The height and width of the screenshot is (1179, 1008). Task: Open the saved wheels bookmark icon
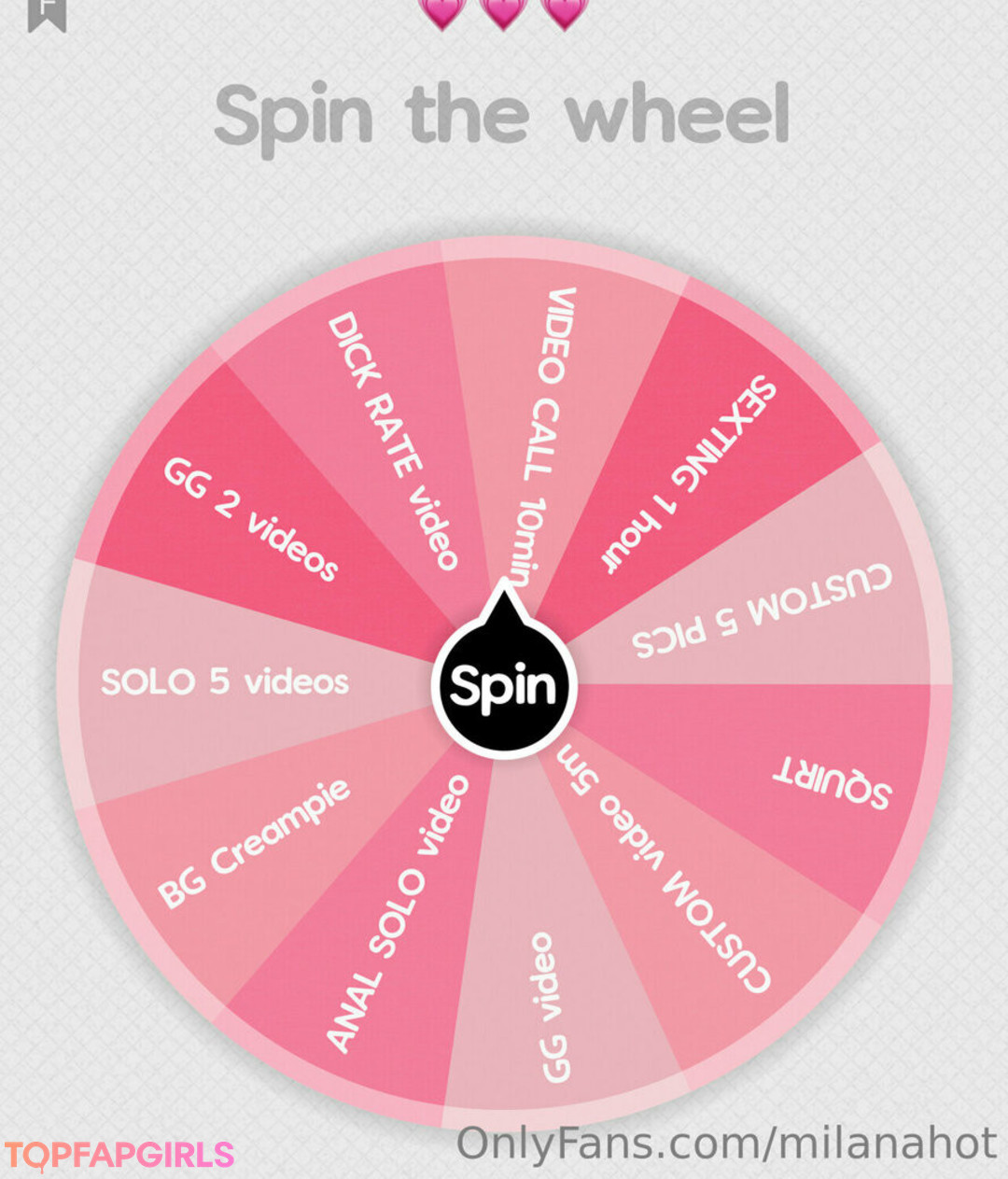47,13
